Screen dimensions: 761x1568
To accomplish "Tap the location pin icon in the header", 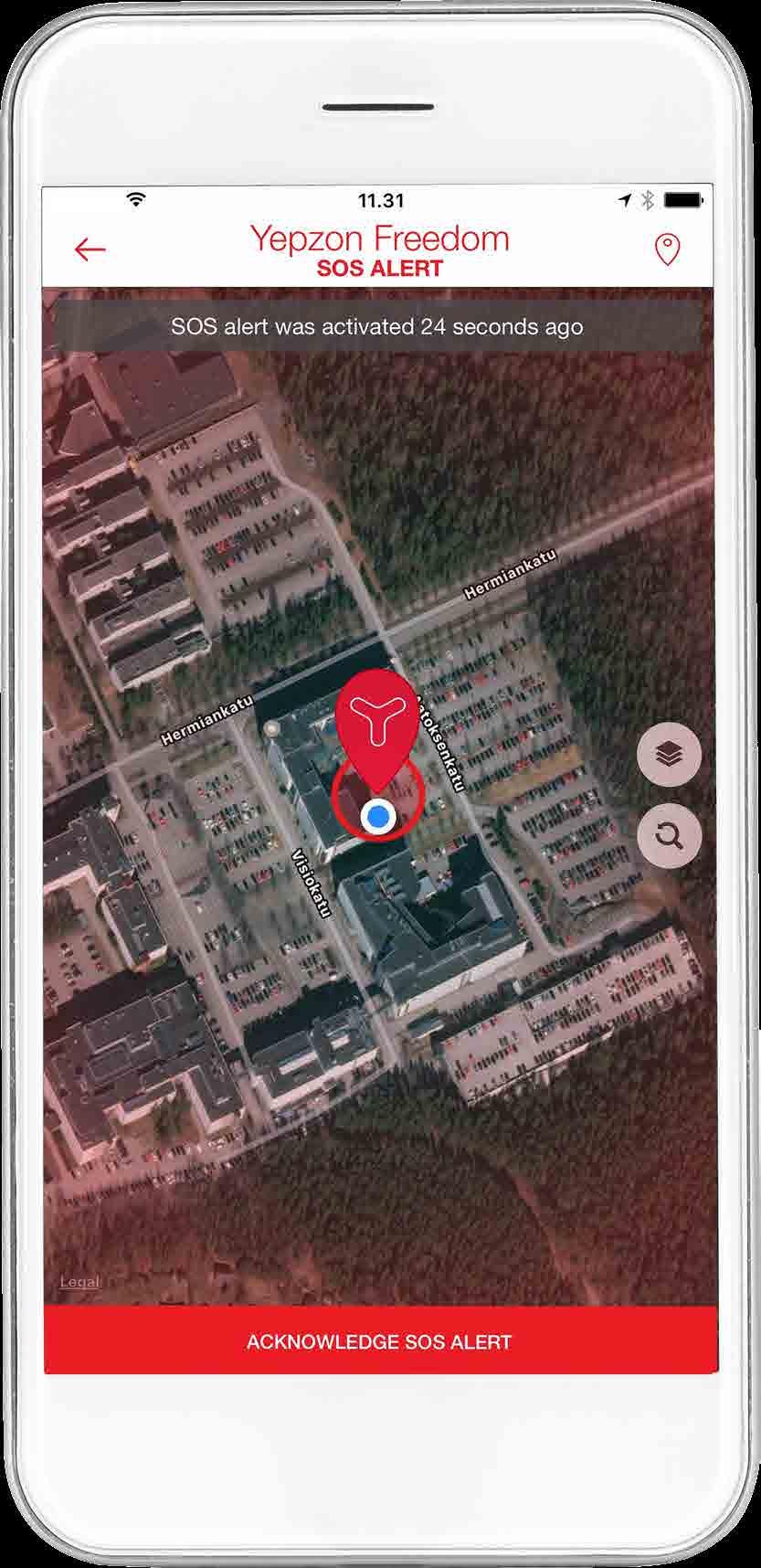I will click(668, 249).
